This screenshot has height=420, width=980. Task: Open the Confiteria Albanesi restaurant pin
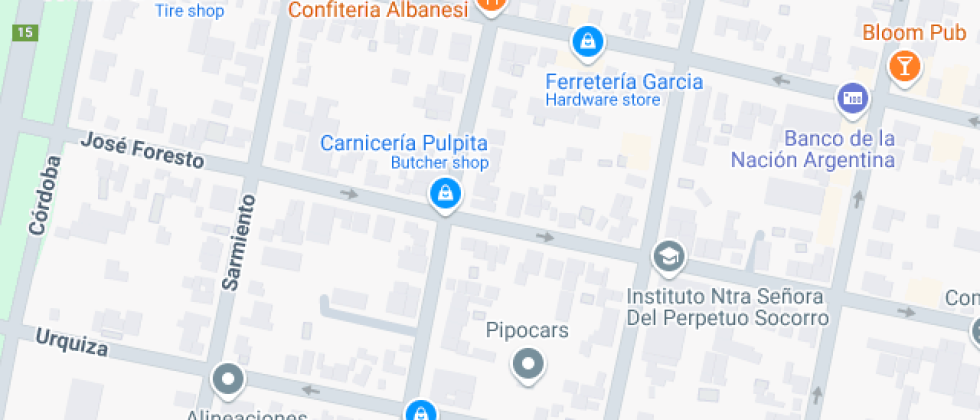(490, 5)
